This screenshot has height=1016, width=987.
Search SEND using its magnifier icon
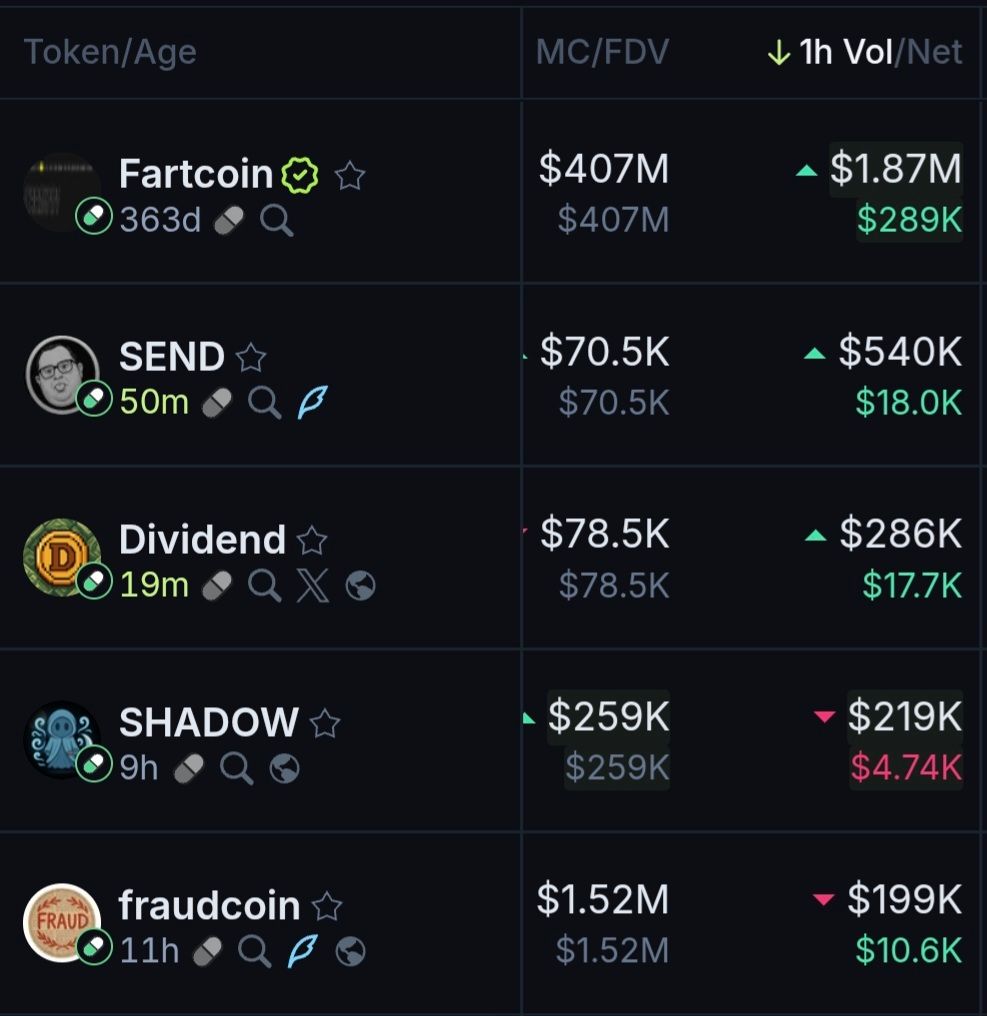(264, 402)
